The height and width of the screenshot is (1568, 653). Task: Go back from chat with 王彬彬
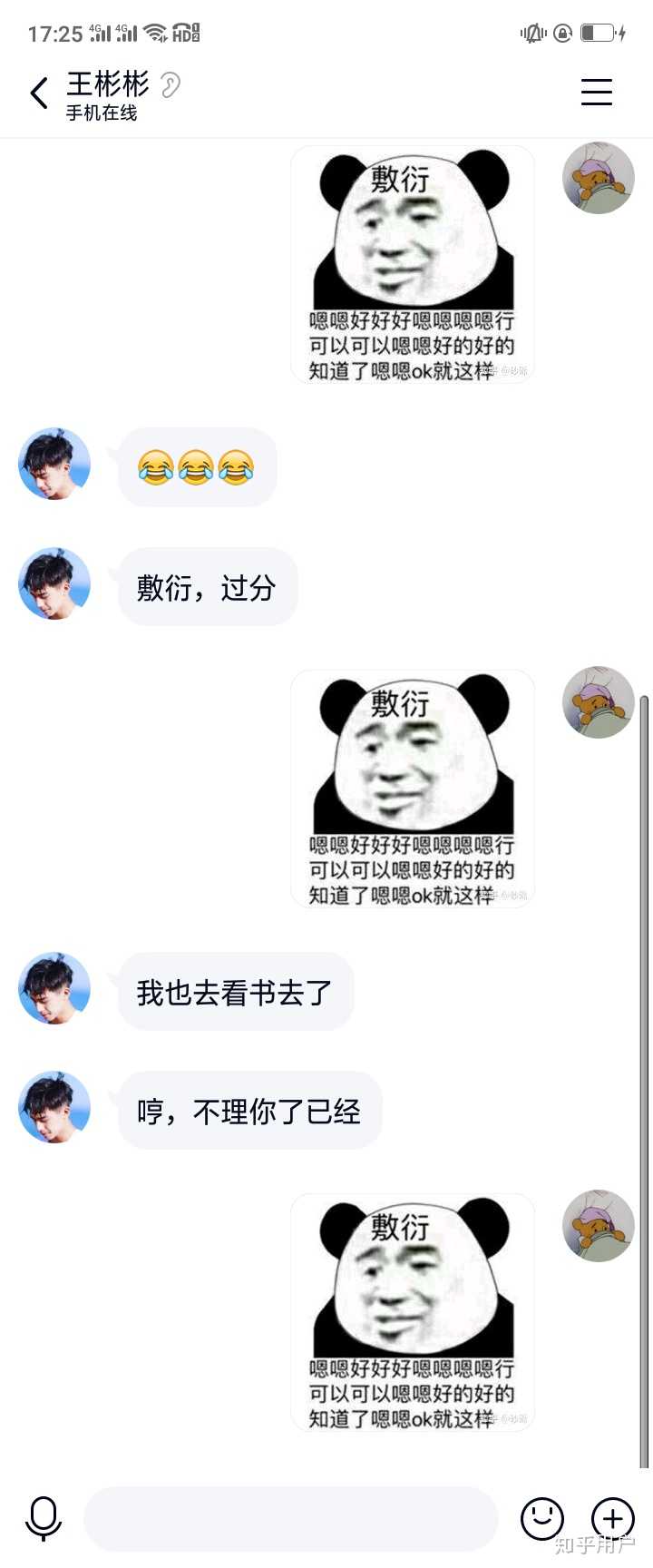[39, 93]
